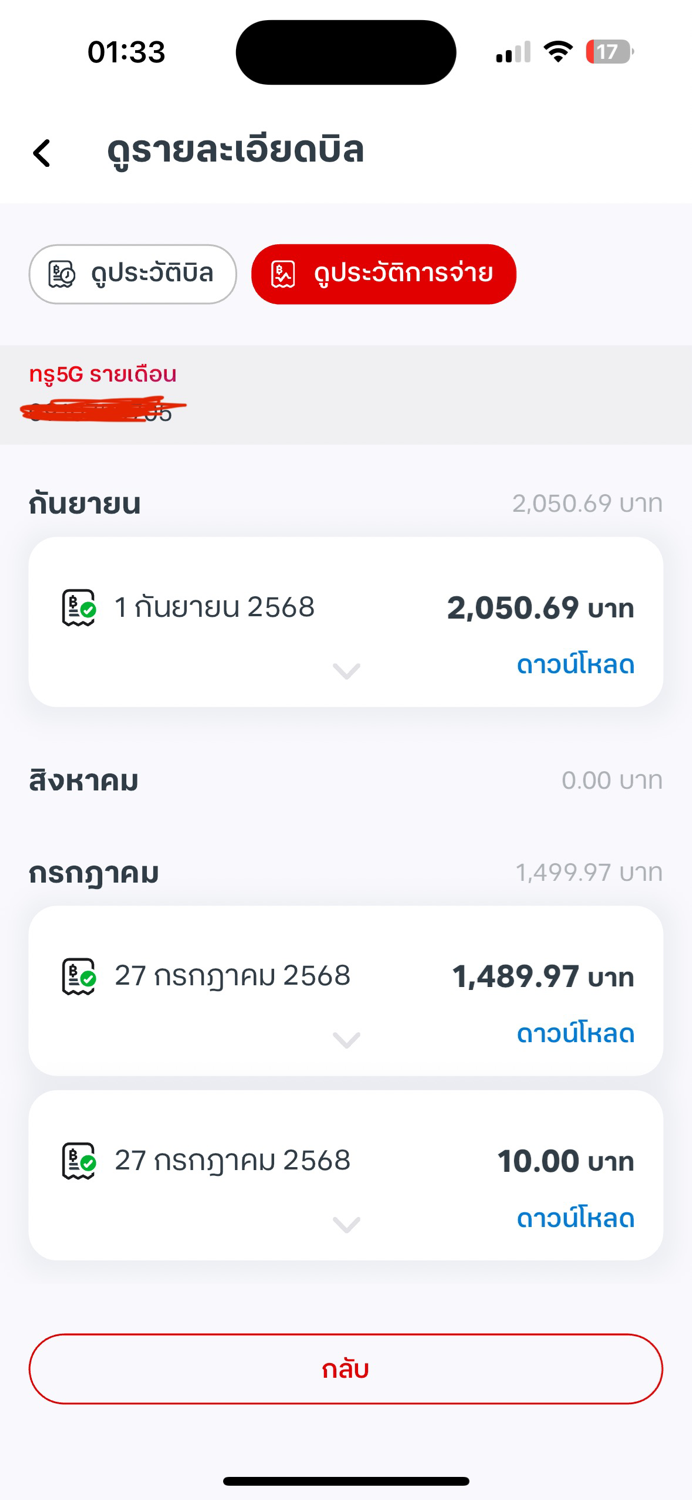This screenshot has width=692, height=1500.
Task: Expand the 10.00 baht payment details
Action: click(346, 1225)
